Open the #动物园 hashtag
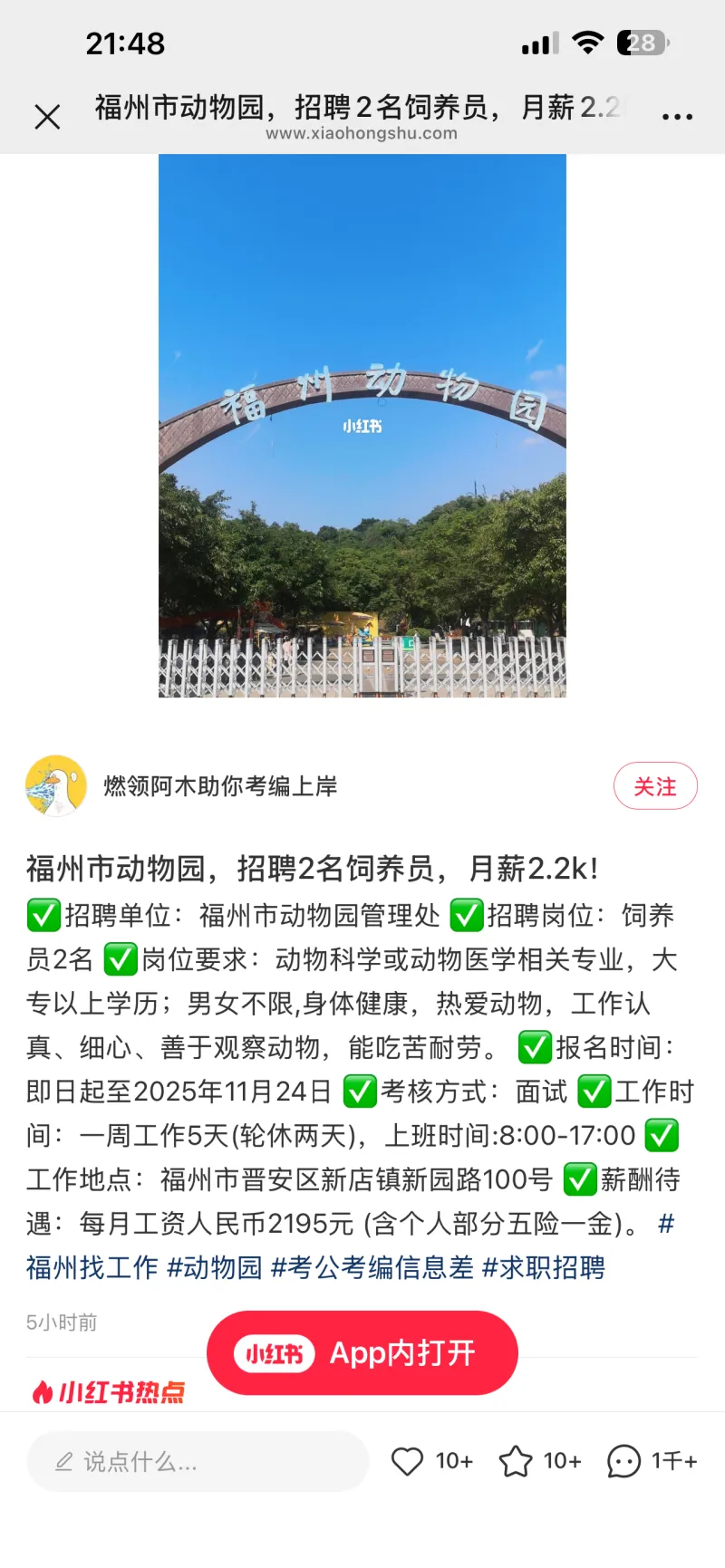 click(x=215, y=1267)
